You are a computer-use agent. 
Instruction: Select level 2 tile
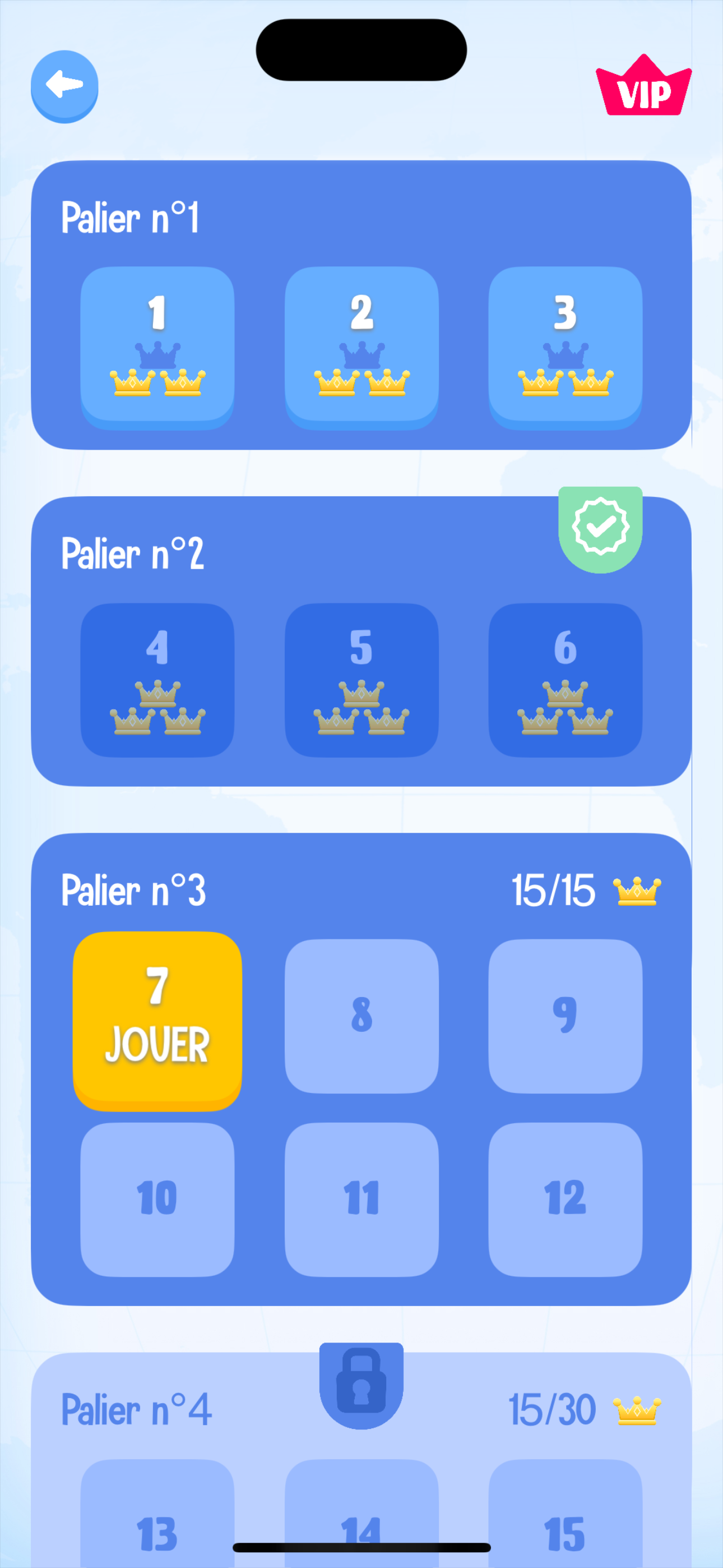(361, 347)
